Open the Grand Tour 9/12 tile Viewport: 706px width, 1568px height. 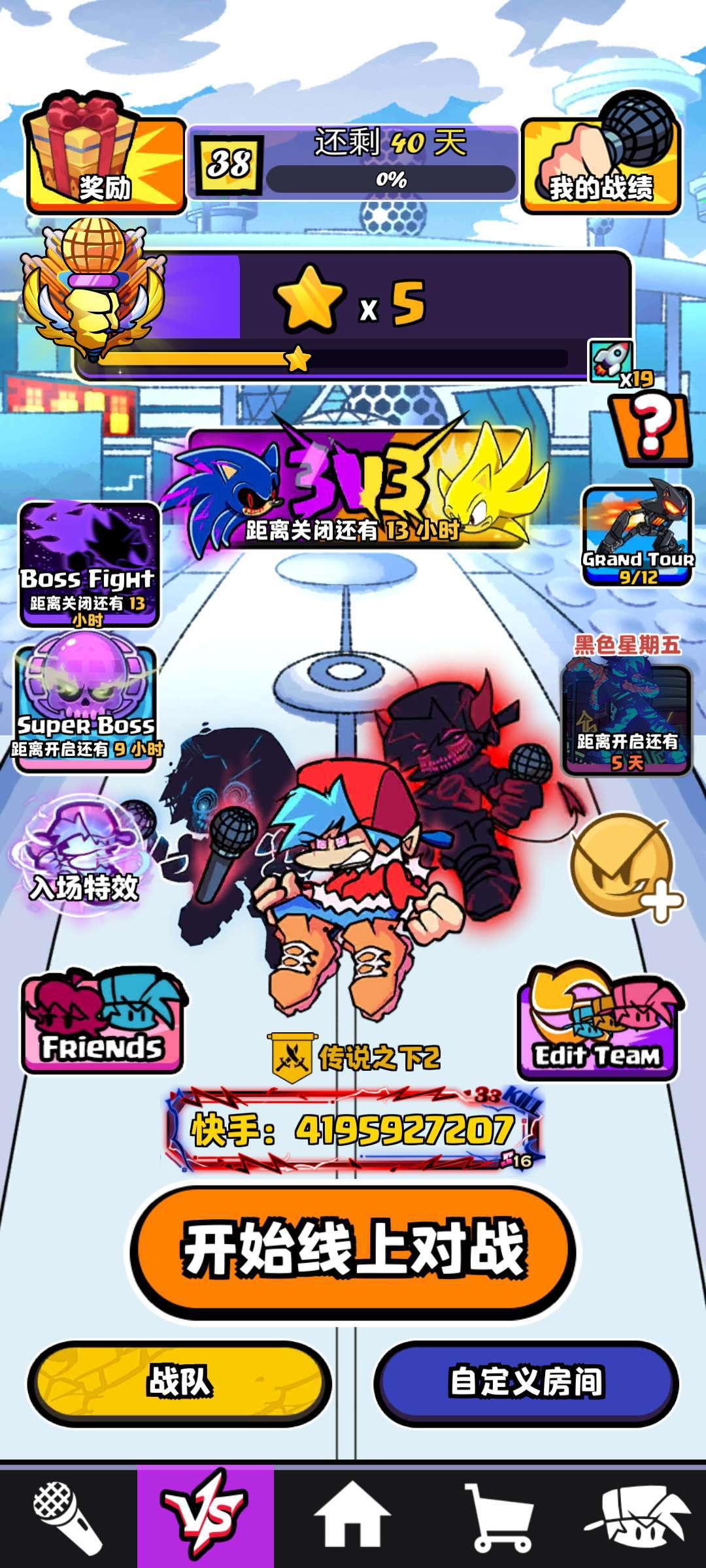[637, 536]
